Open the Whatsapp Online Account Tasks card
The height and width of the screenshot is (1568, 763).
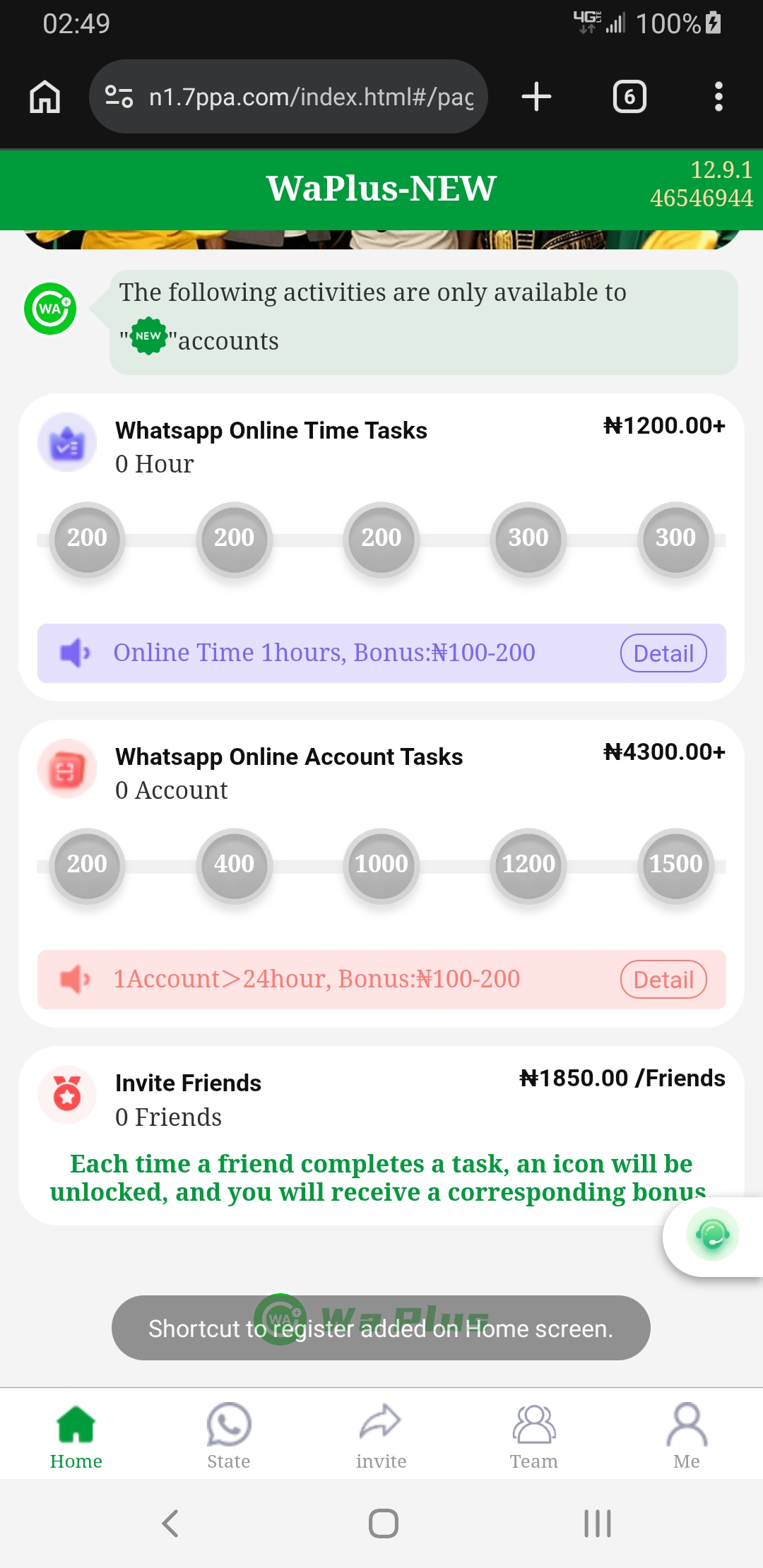[x=289, y=757]
